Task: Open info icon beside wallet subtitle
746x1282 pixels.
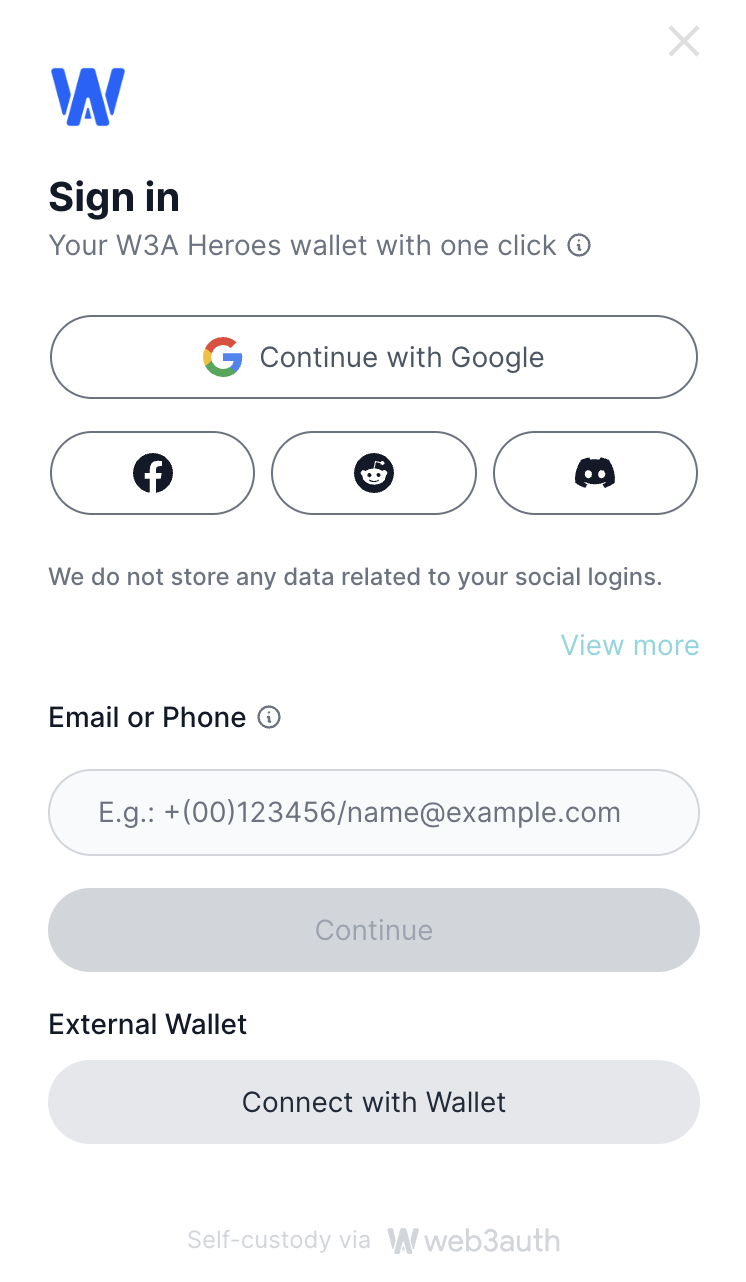Action: click(579, 245)
